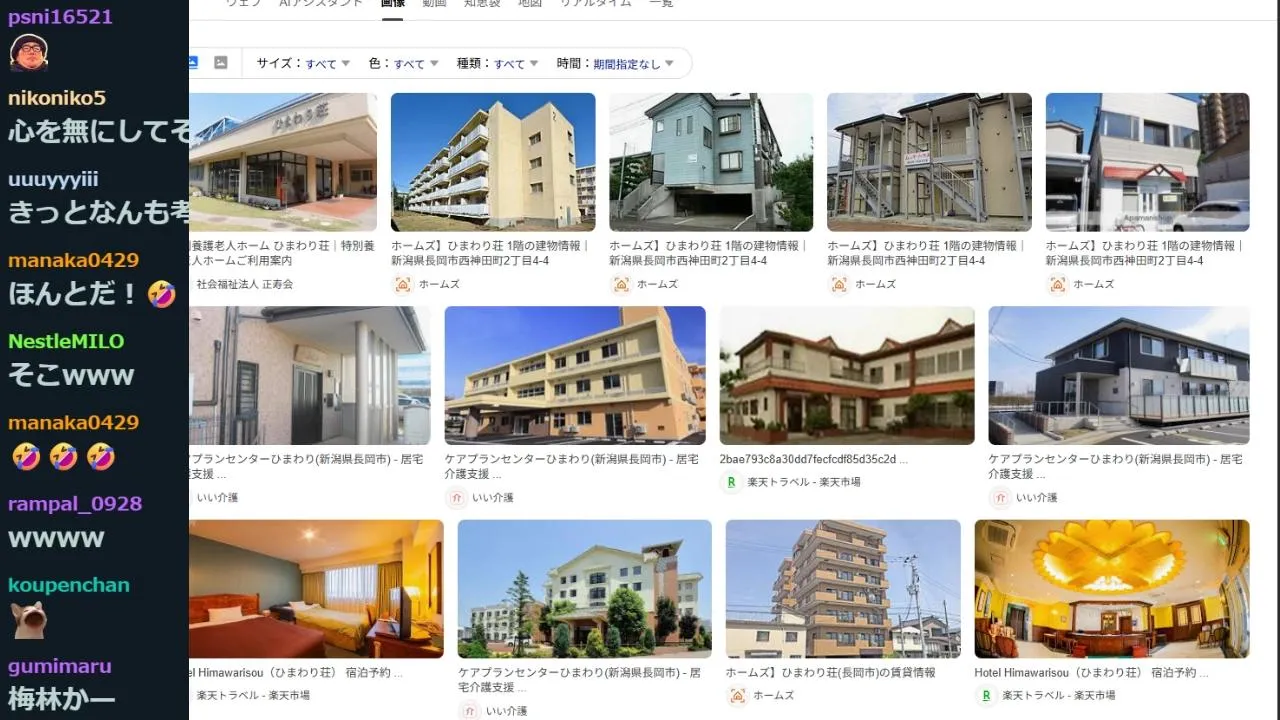Expand the 色 color filter dropdown
Screen dimensions: 1280x720
click(x=403, y=63)
